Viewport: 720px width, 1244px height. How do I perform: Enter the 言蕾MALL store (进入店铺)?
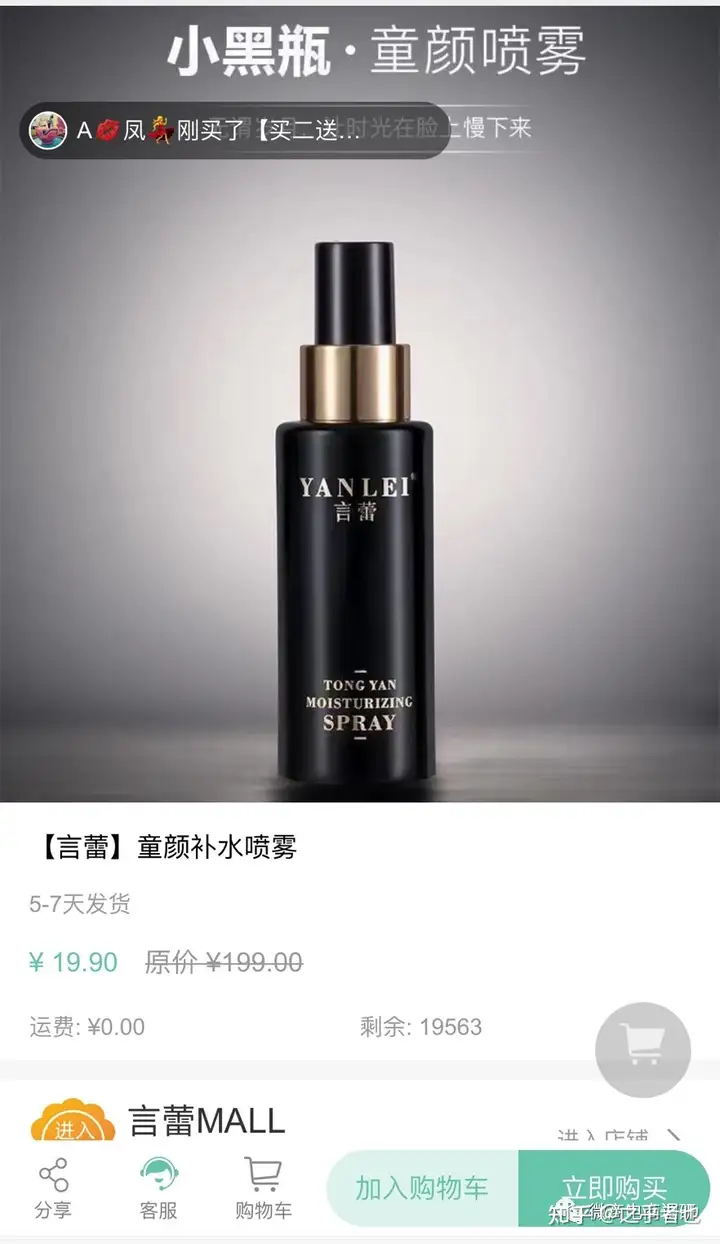[x=618, y=1138]
